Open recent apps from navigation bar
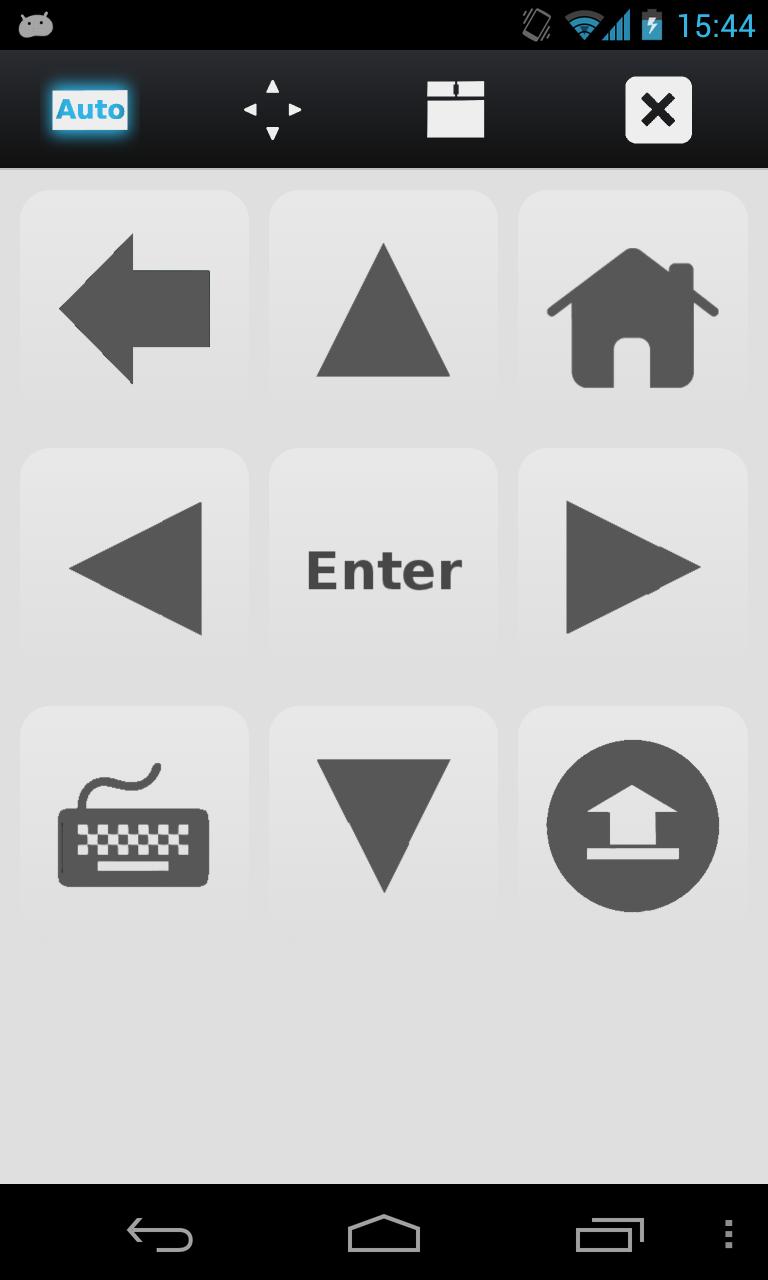The width and height of the screenshot is (768, 1280). click(610, 1234)
